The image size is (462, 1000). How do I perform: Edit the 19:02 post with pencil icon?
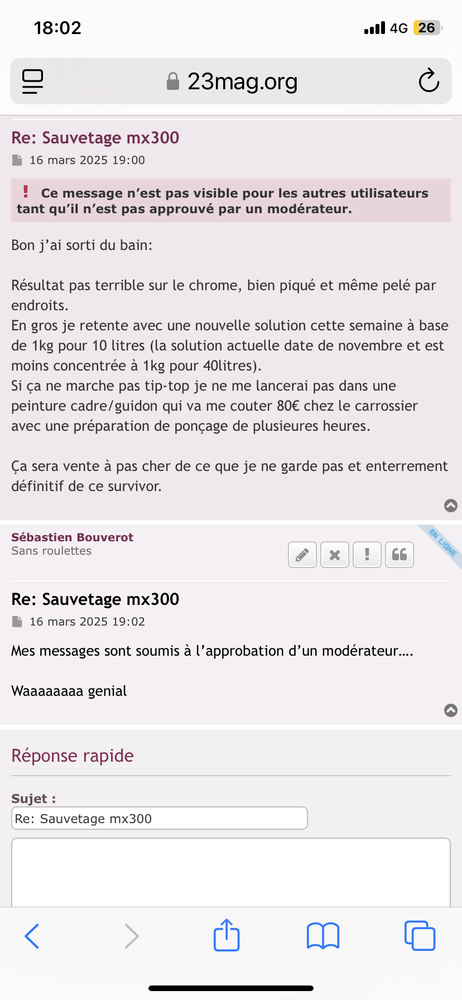tap(302, 555)
